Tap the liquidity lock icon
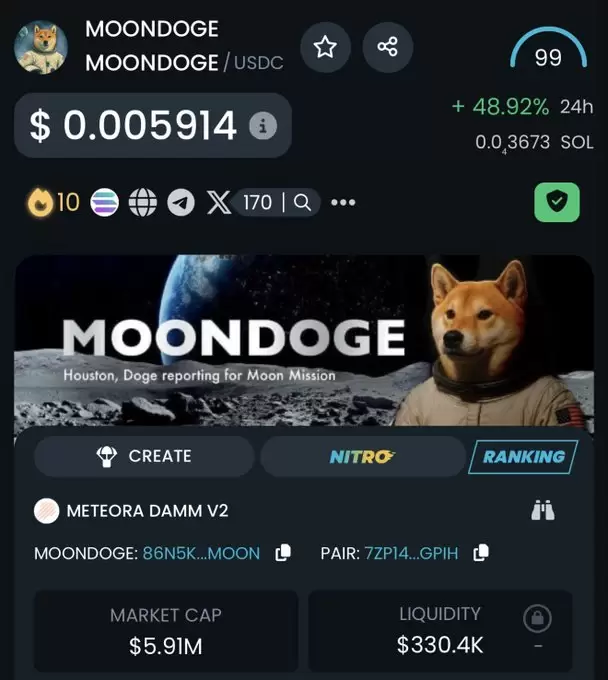 (x=537, y=620)
